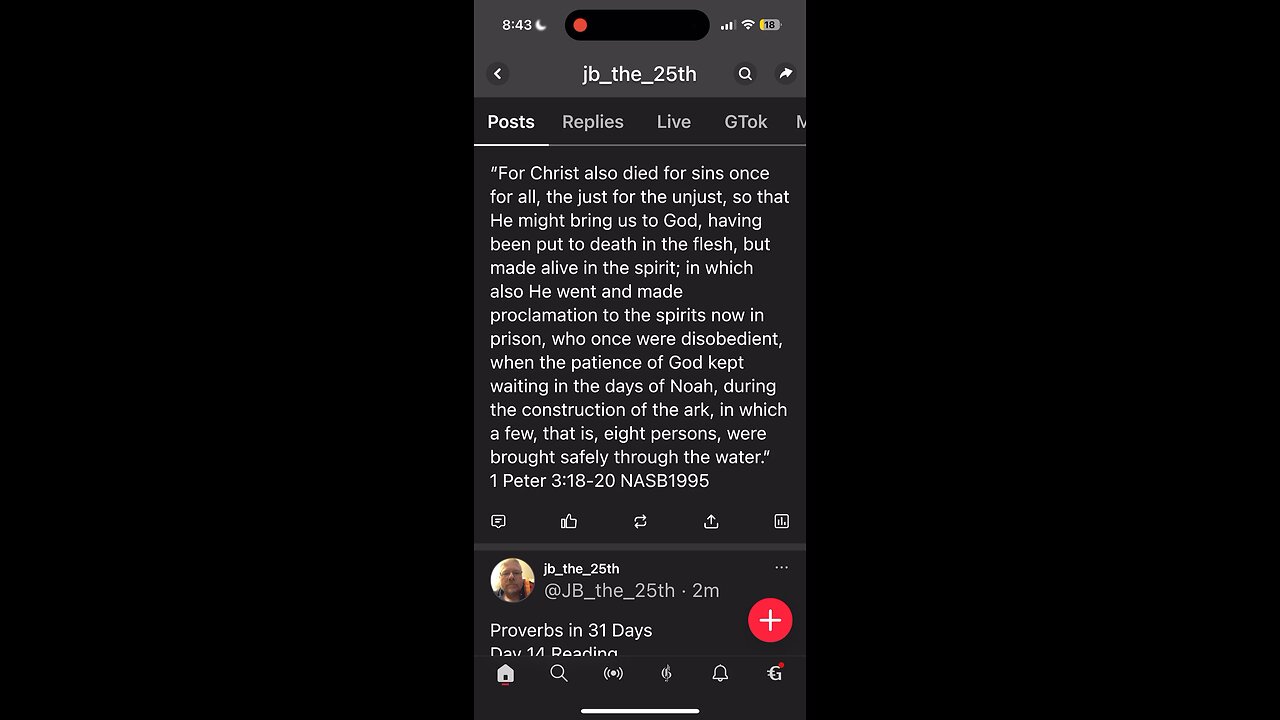Compose a new post with the plus button
The image size is (1280, 720).
770,621
